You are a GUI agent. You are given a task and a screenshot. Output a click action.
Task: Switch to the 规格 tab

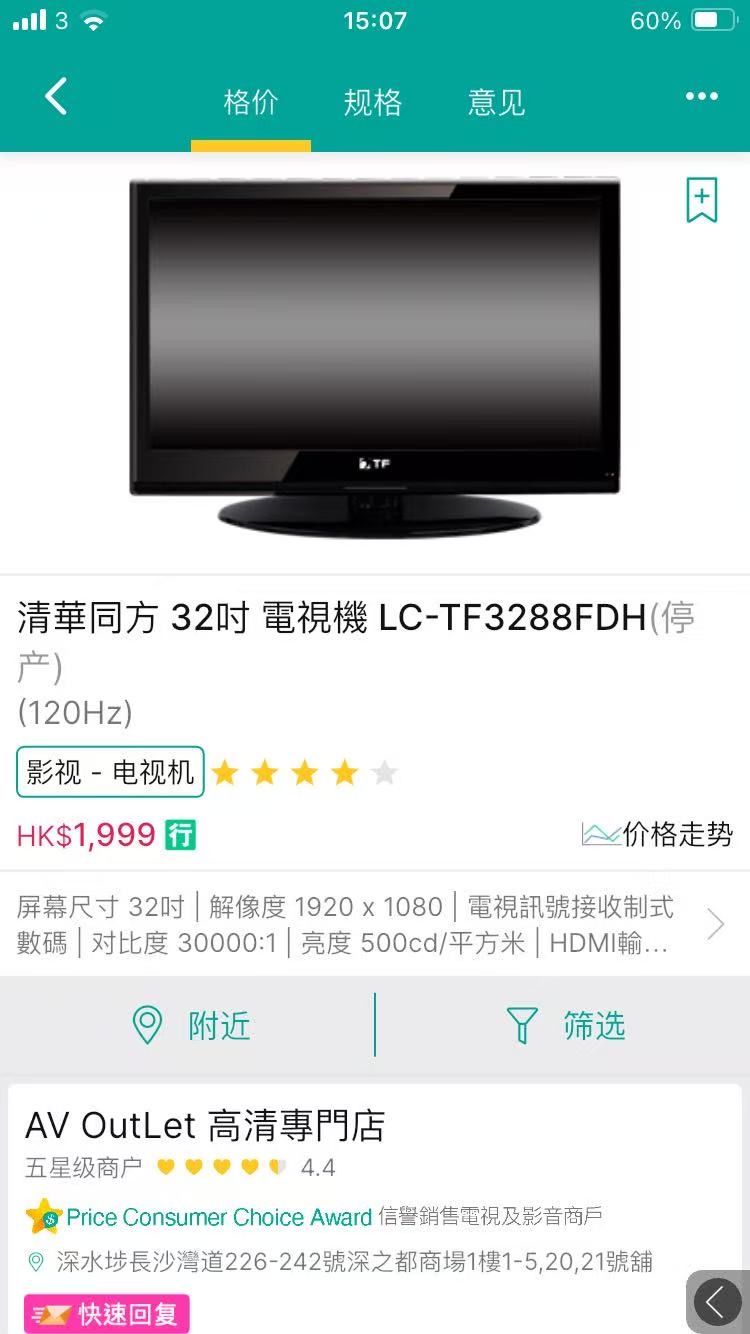click(371, 100)
